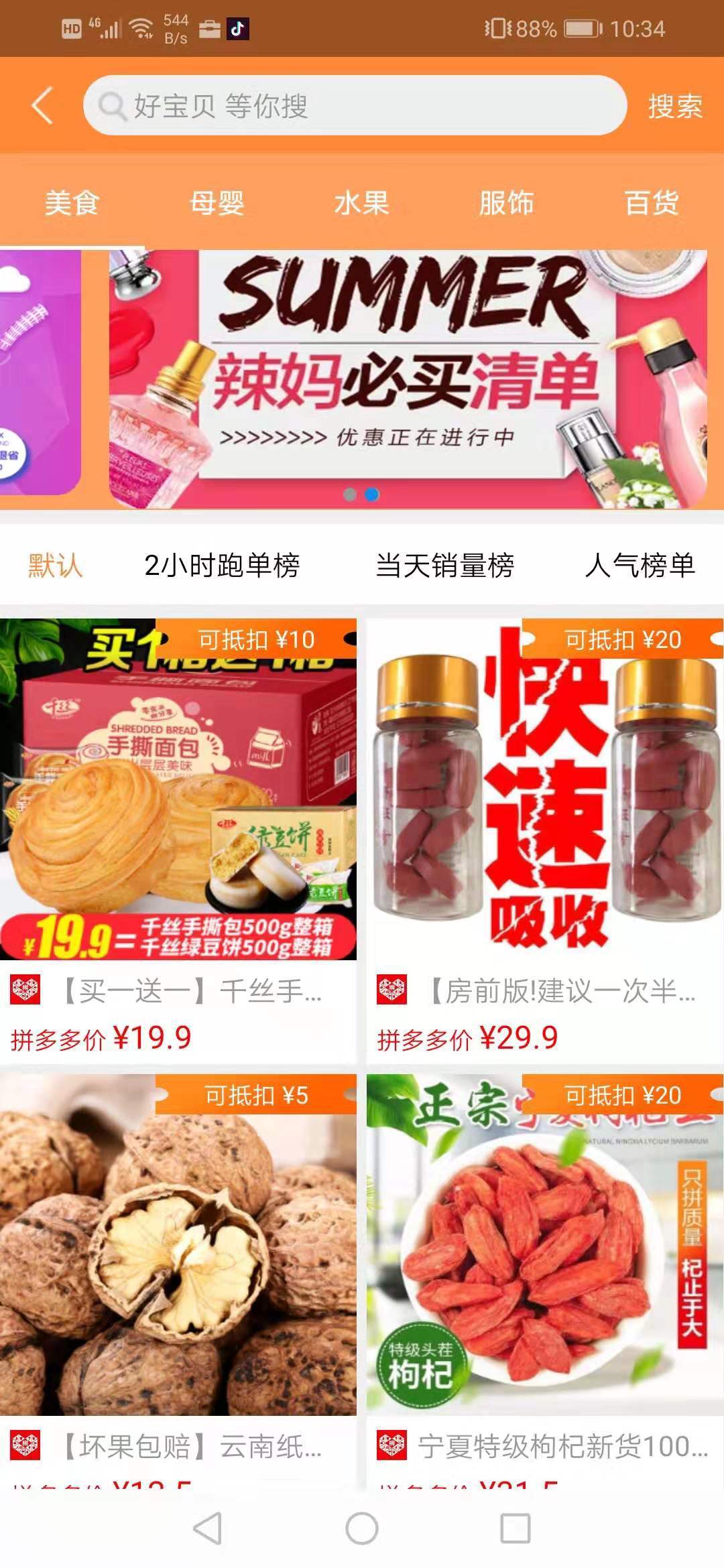
Task: Switch to the 美食 category
Action: (x=72, y=202)
